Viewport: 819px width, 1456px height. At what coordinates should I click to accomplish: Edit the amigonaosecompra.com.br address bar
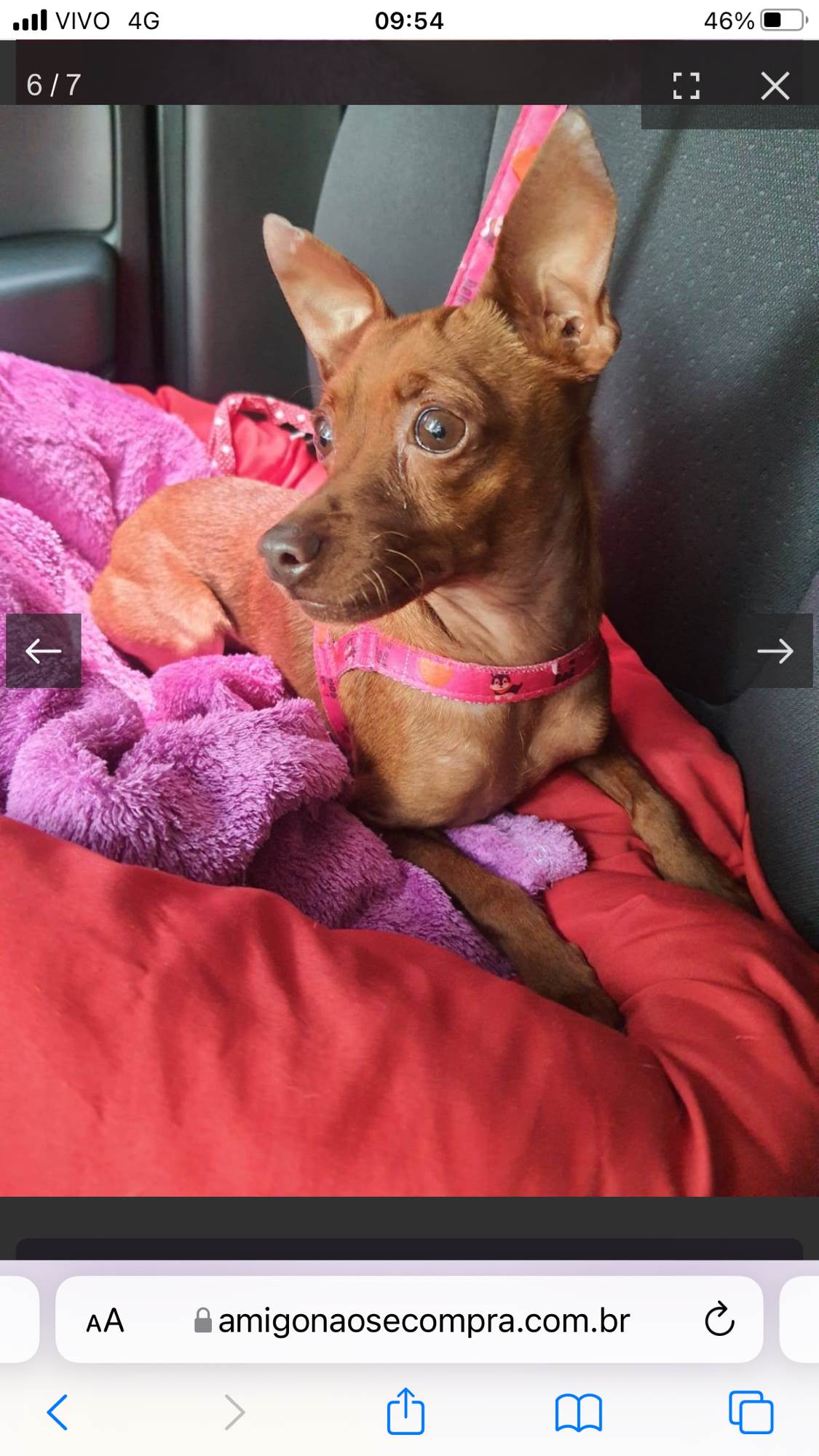pyautogui.click(x=422, y=1321)
